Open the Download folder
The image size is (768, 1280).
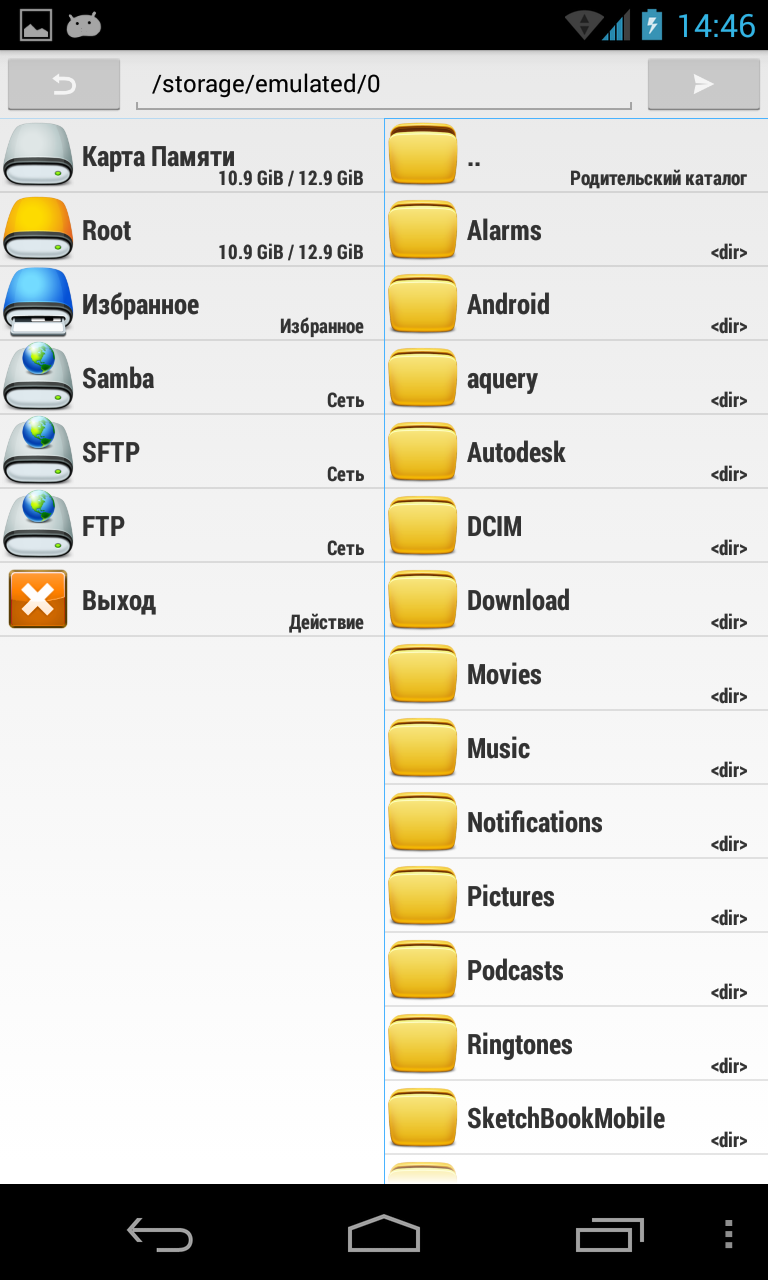pyautogui.click(x=577, y=600)
